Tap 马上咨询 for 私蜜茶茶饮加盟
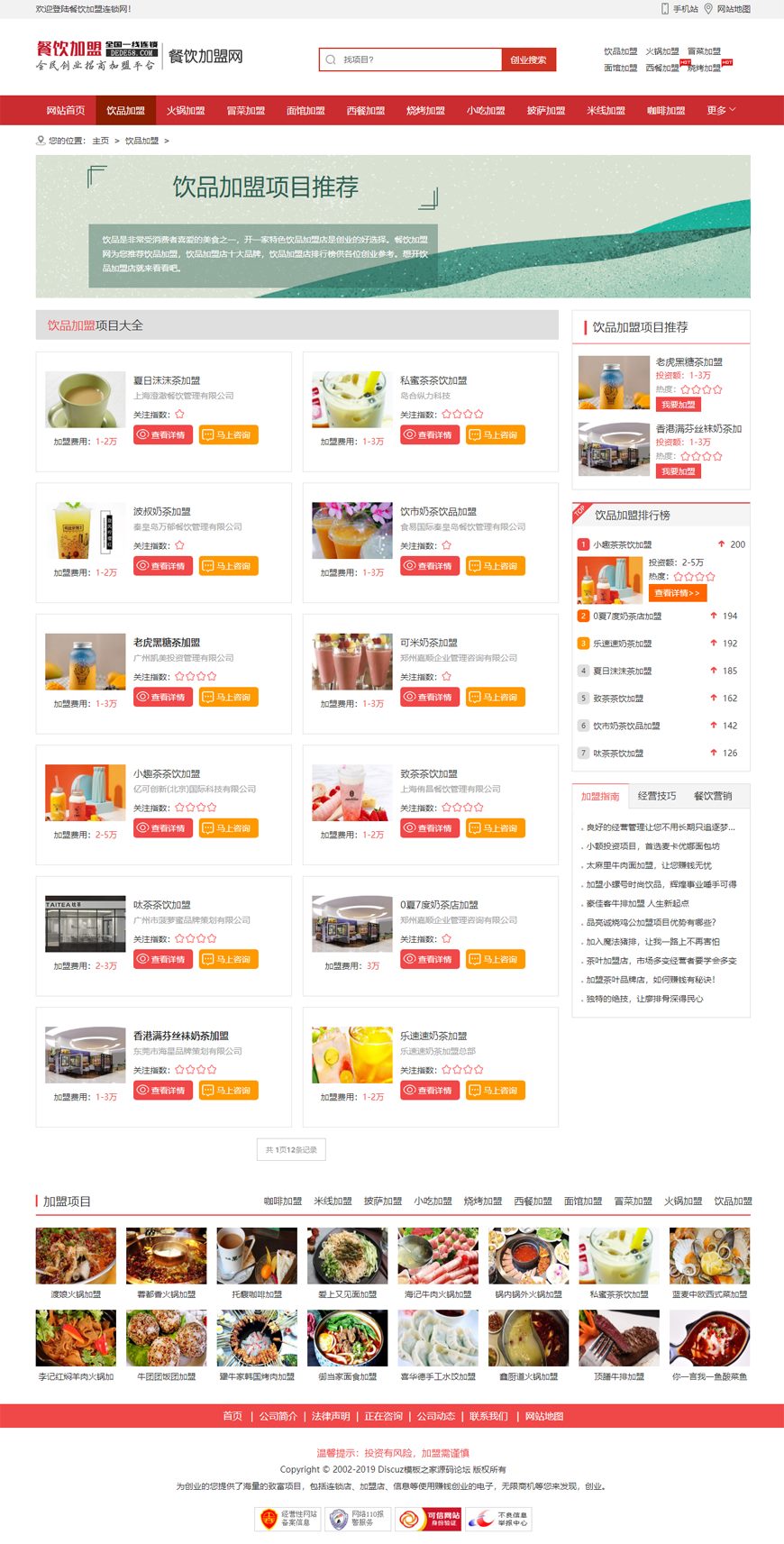Viewport: 784px width, 1544px height. (496, 434)
